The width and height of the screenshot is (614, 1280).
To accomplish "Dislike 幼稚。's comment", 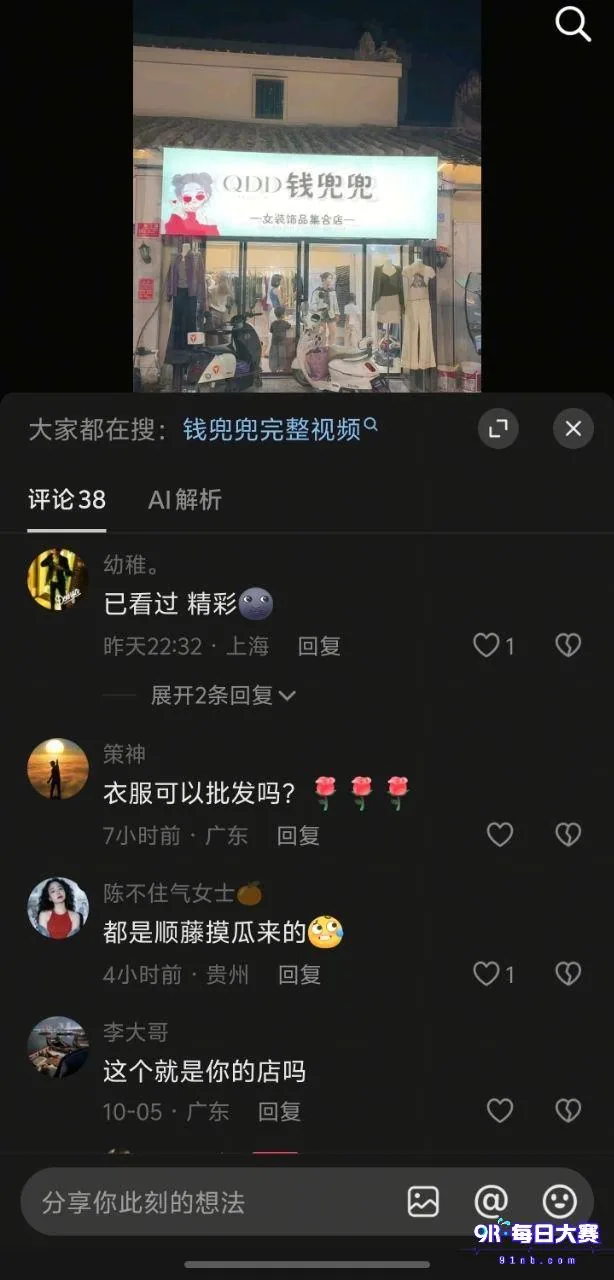I will (568, 646).
